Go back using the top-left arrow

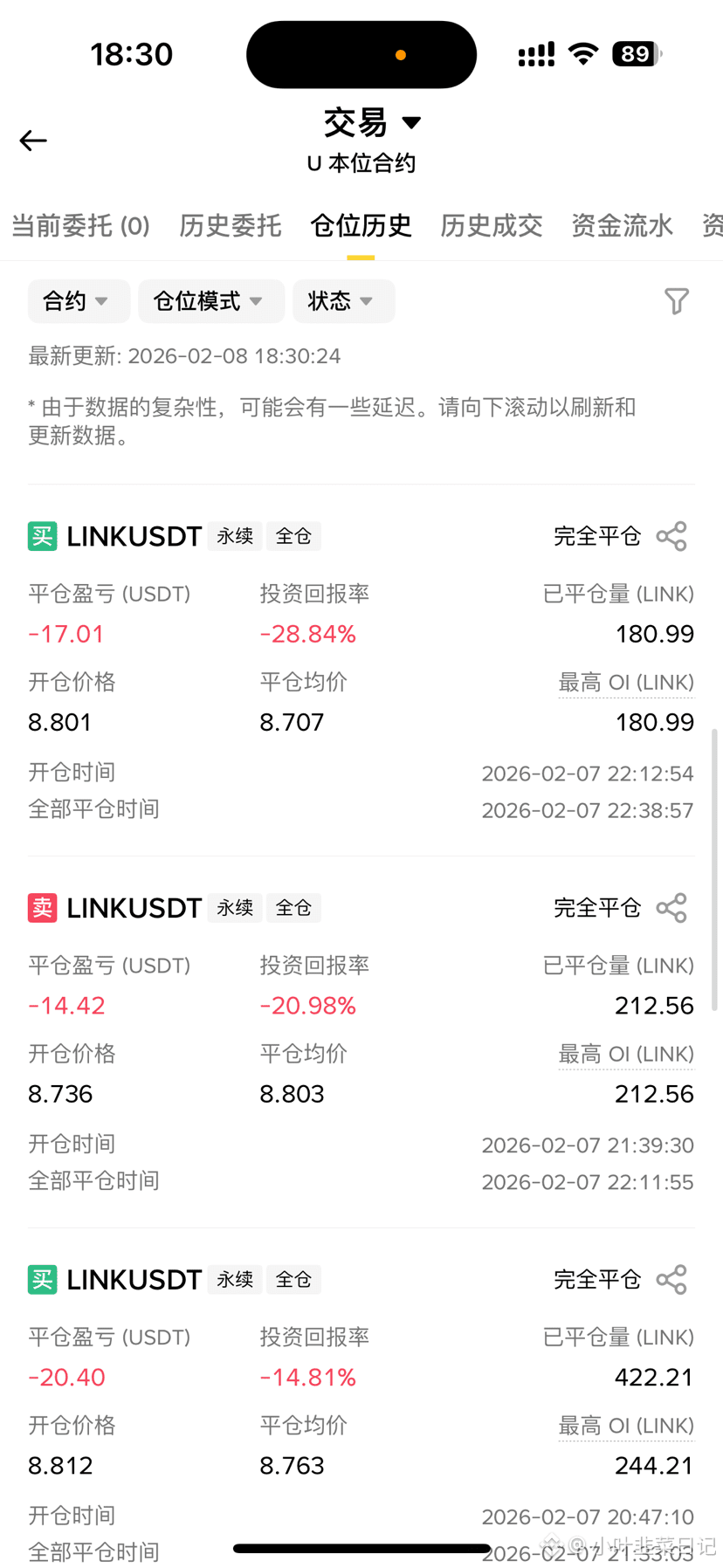(x=33, y=141)
